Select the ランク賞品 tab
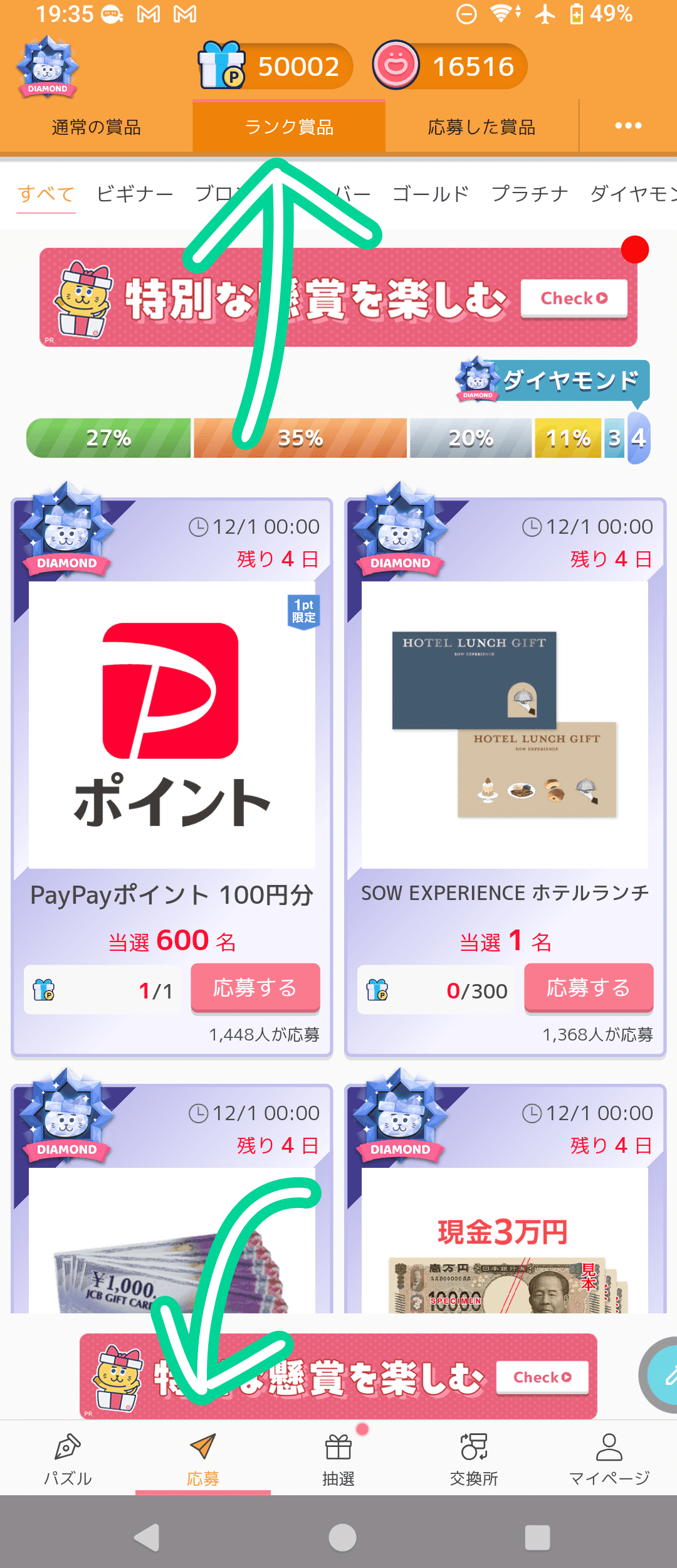The width and height of the screenshot is (677, 1568). [289, 127]
